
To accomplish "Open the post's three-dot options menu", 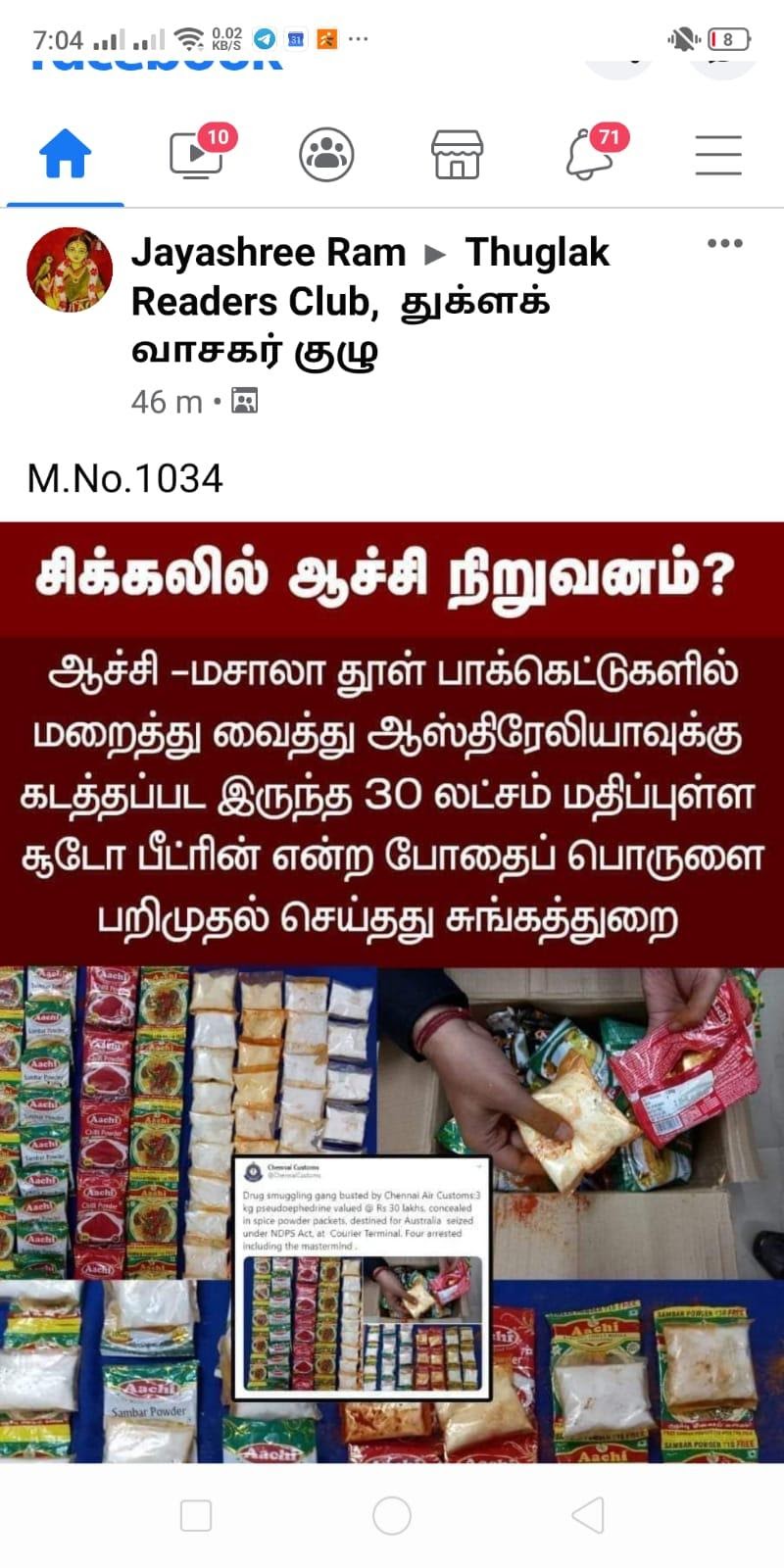I will pyautogui.click(x=724, y=244).
